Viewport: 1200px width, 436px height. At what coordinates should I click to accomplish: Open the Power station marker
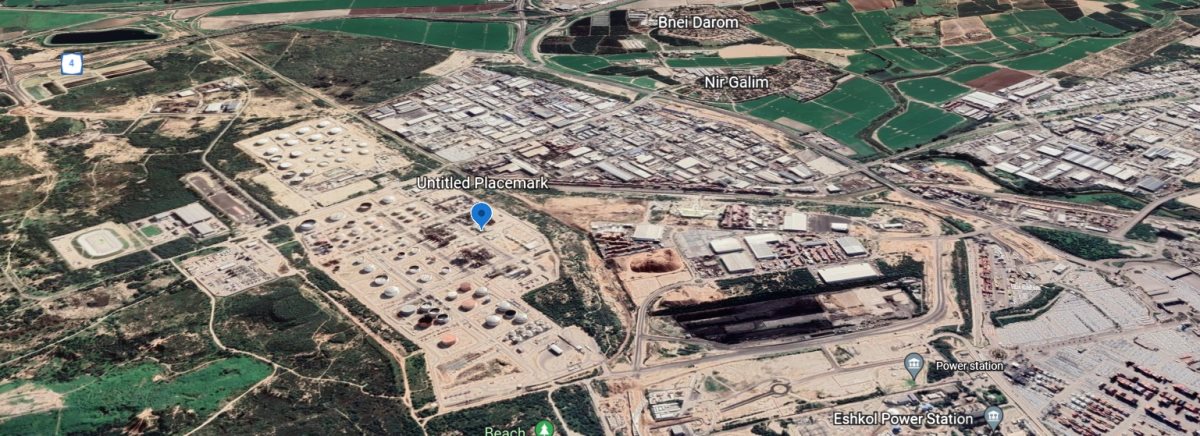coord(913,365)
